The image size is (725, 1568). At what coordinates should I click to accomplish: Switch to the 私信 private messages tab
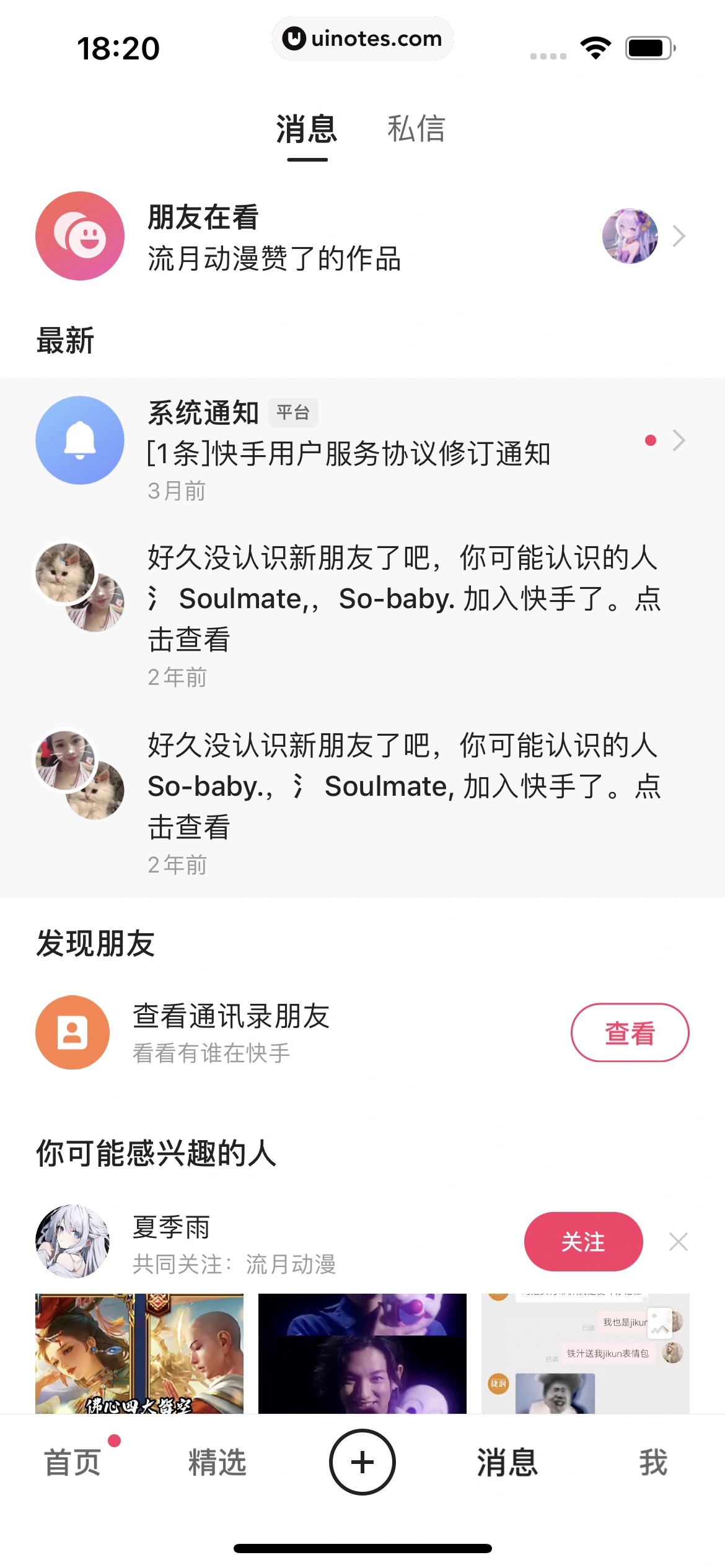[416, 129]
